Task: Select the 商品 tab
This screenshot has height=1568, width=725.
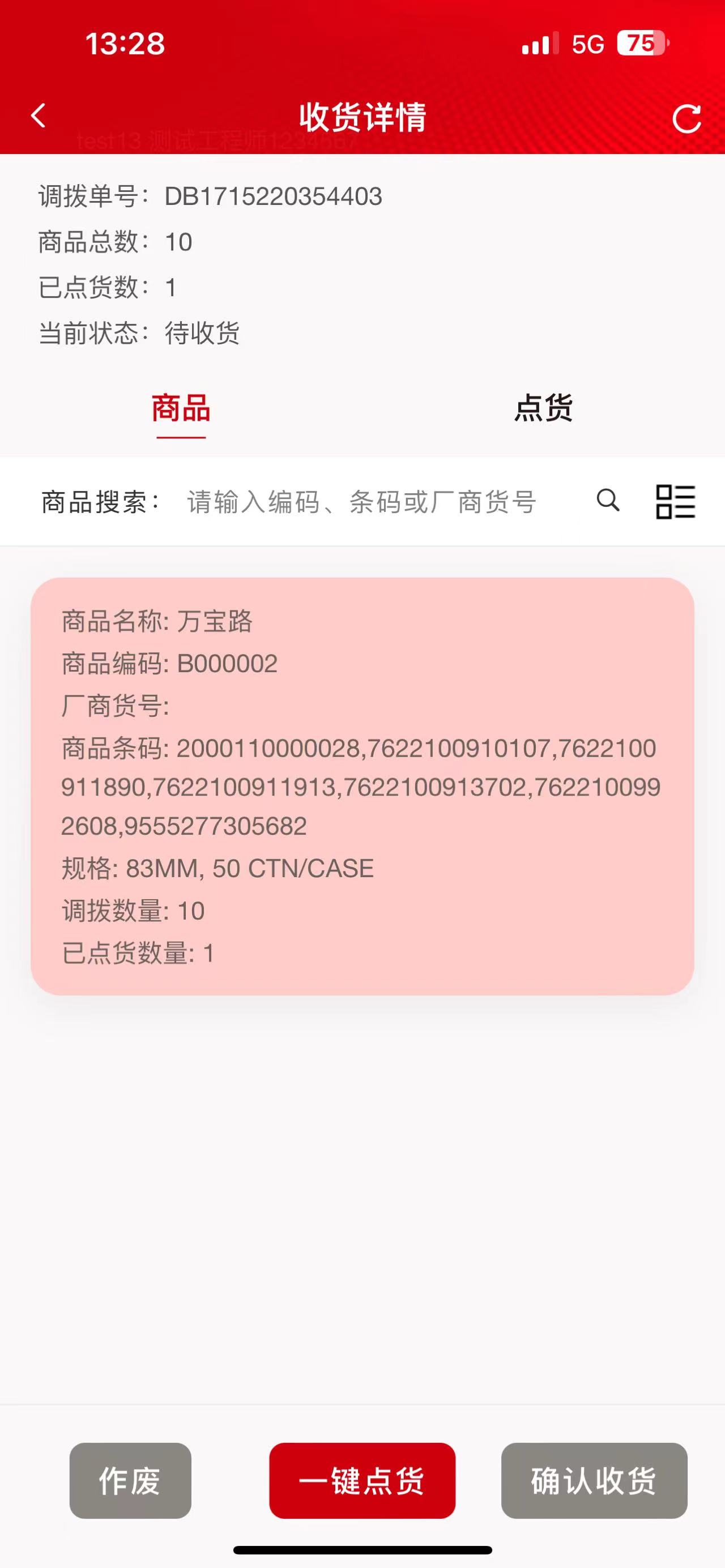Action: click(181, 408)
